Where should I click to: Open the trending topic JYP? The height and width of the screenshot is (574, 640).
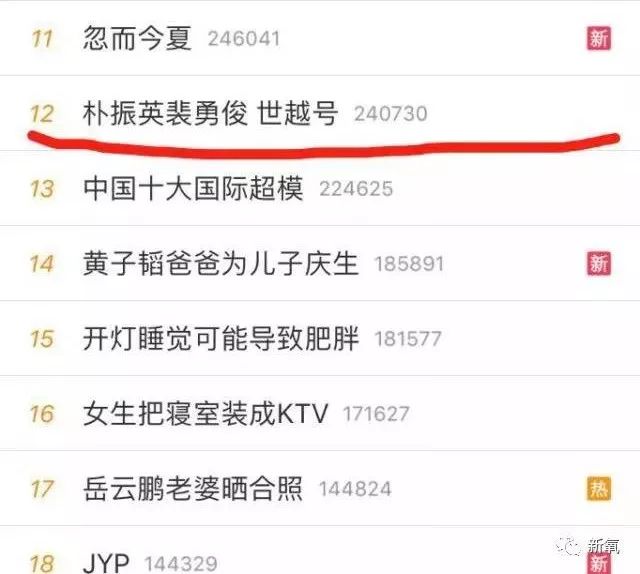[106, 561]
